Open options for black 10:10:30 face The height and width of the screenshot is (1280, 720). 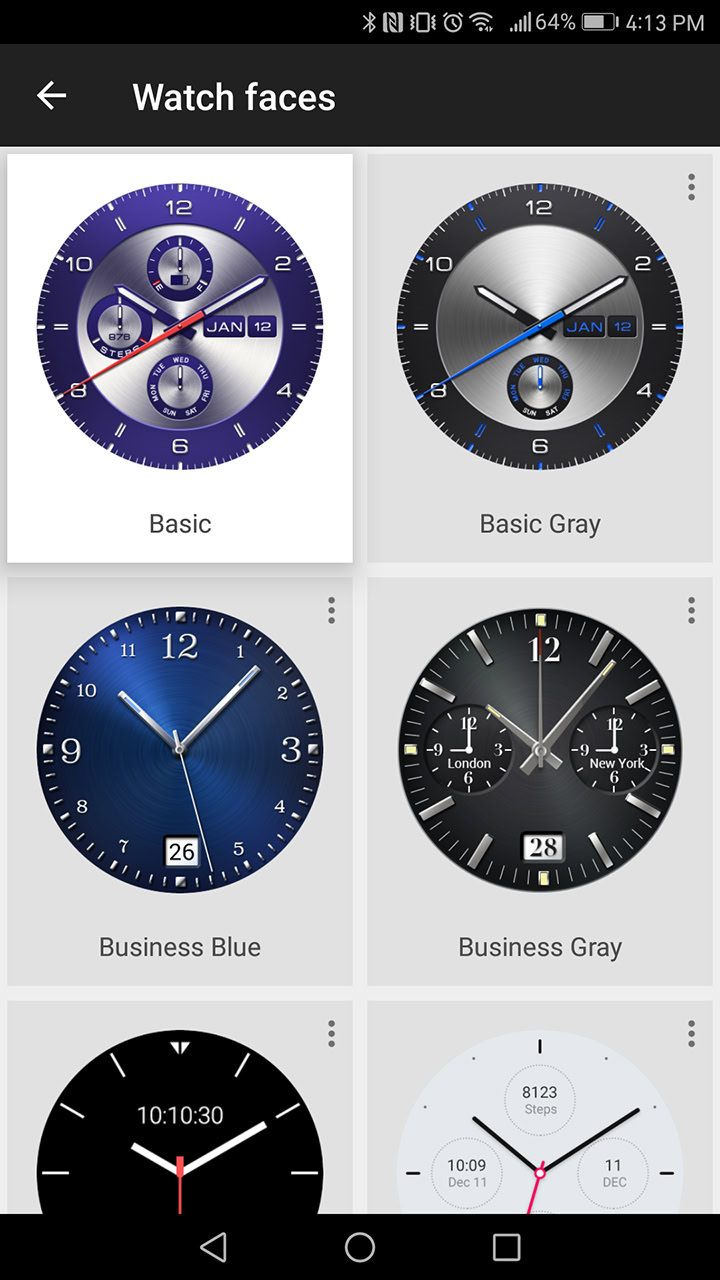(x=331, y=1034)
